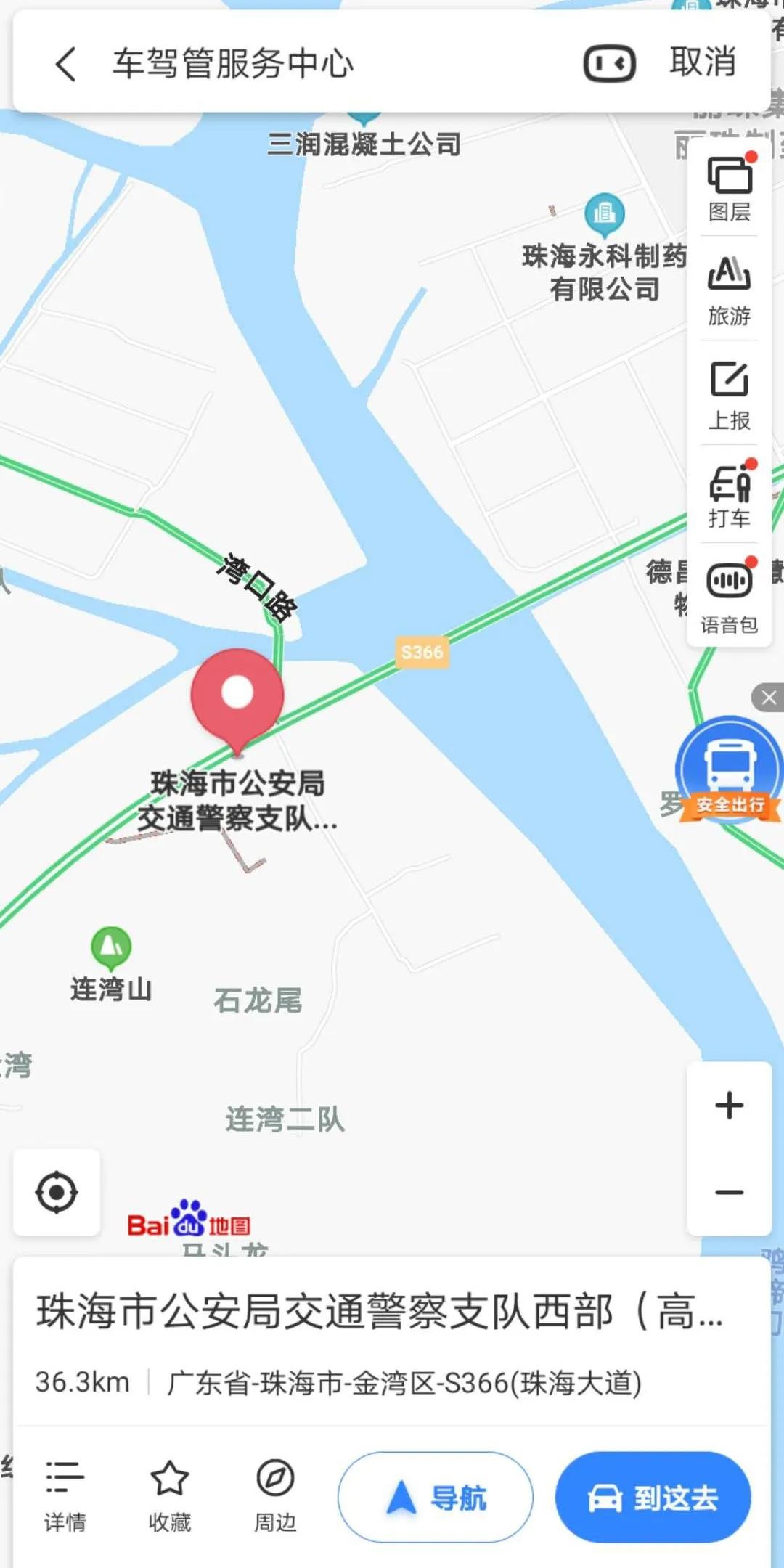Zoom out of the map
This screenshot has width=784, height=1568.
point(729,1192)
